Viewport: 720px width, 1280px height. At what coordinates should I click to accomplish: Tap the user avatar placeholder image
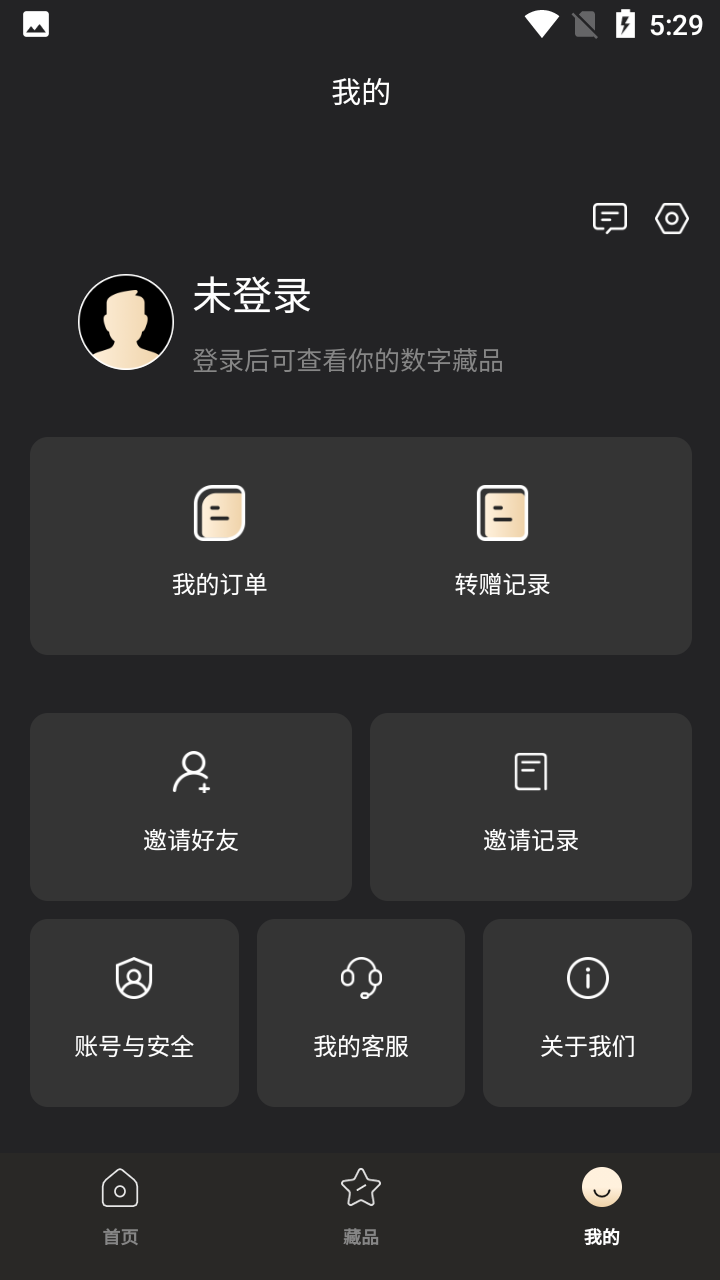[x=126, y=321]
